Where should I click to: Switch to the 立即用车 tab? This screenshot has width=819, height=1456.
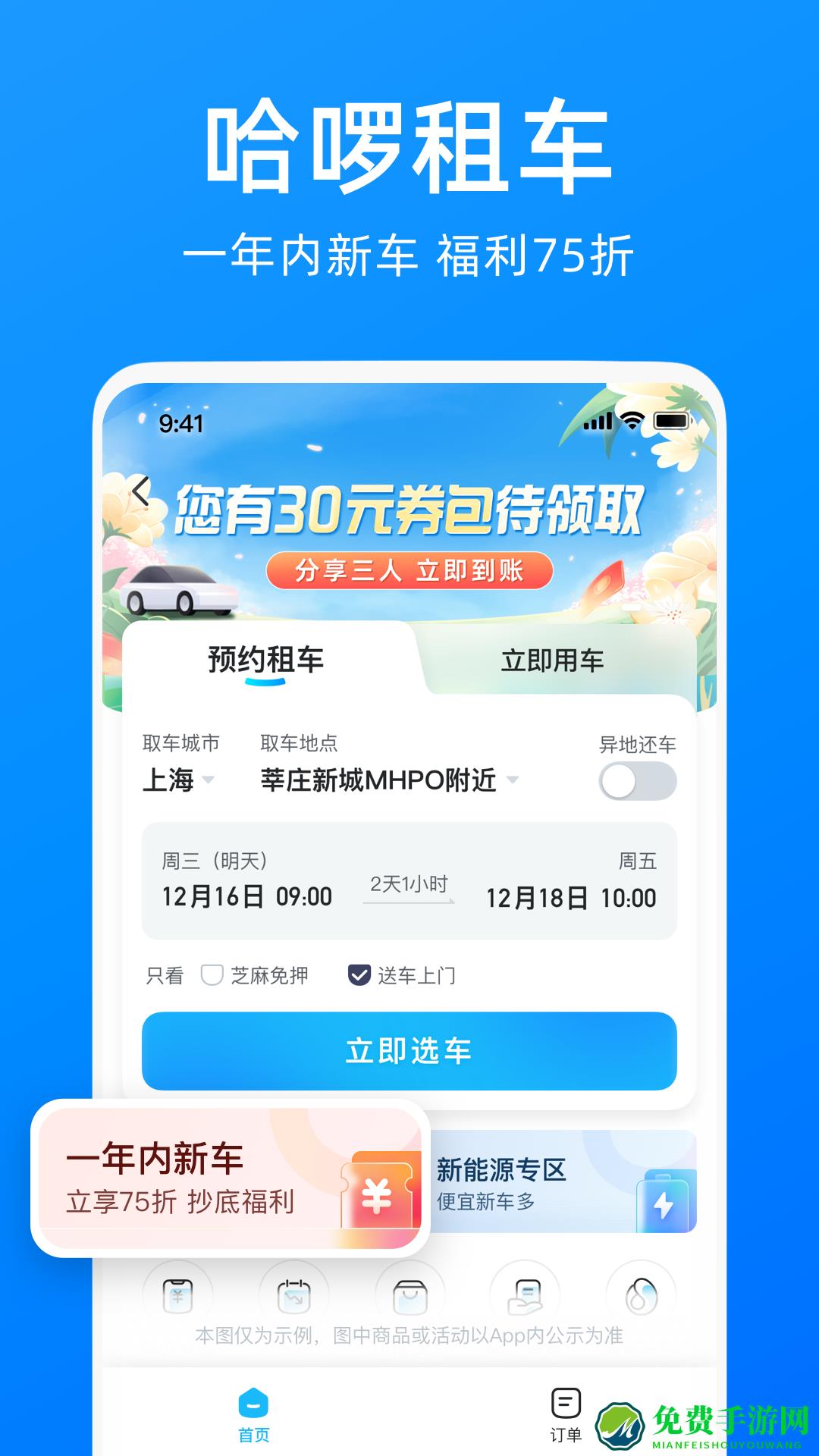tap(554, 661)
